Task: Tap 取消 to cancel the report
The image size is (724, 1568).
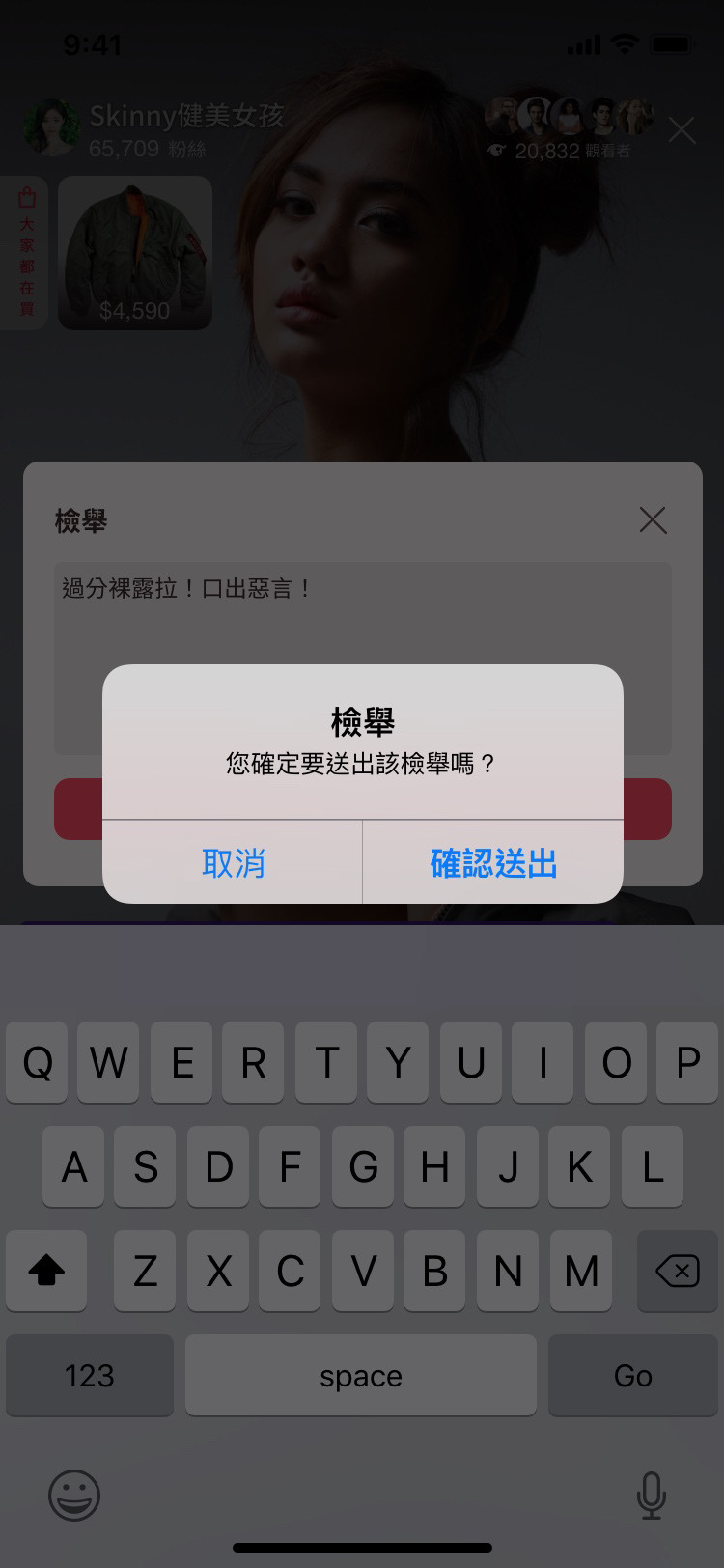Action: coord(233,862)
